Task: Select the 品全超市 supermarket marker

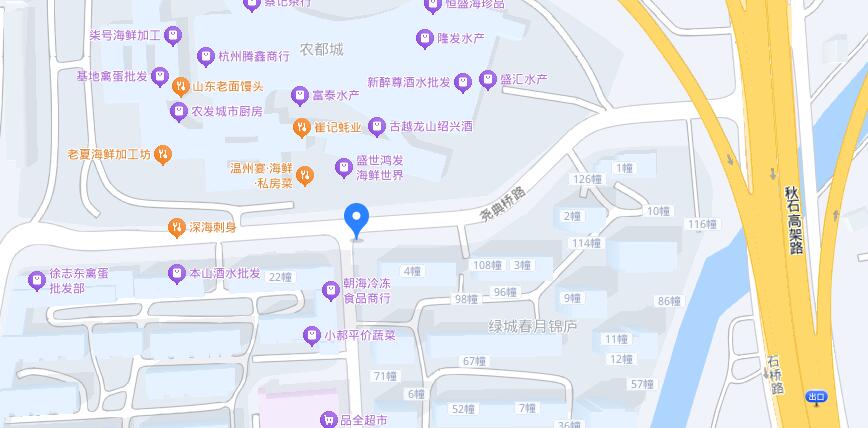Action: (326, 421)
